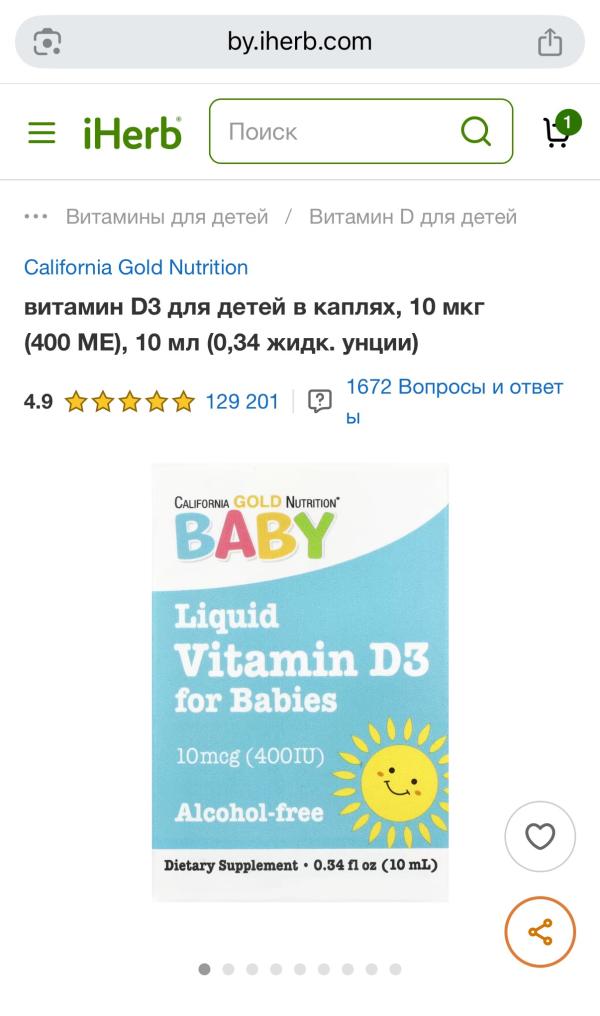Go to the iHerb home page
The width and height of the screenshot is (600, 1016).
tap(132, 132)
